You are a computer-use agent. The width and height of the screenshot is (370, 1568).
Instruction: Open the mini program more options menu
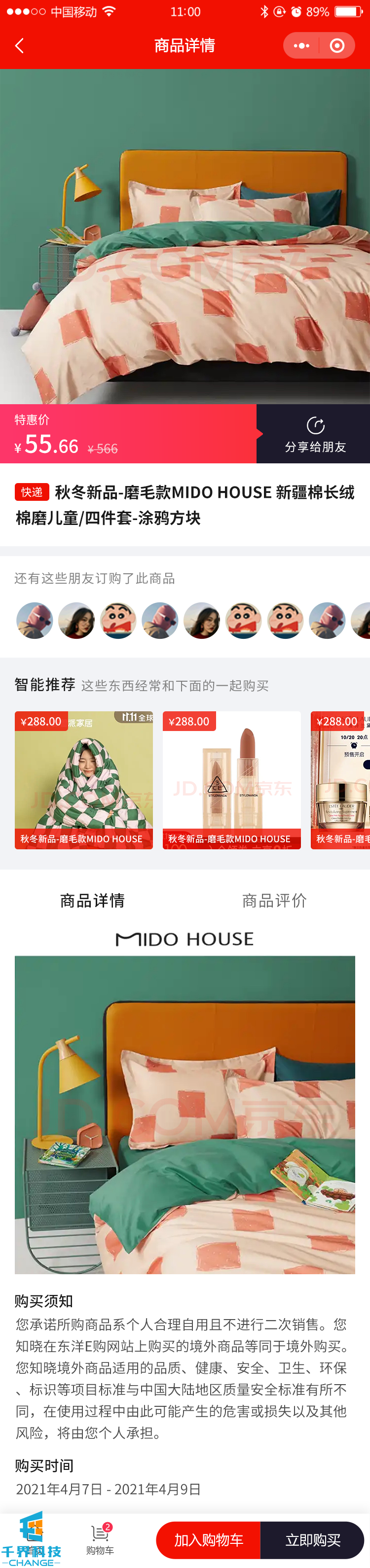click(302, 46)
